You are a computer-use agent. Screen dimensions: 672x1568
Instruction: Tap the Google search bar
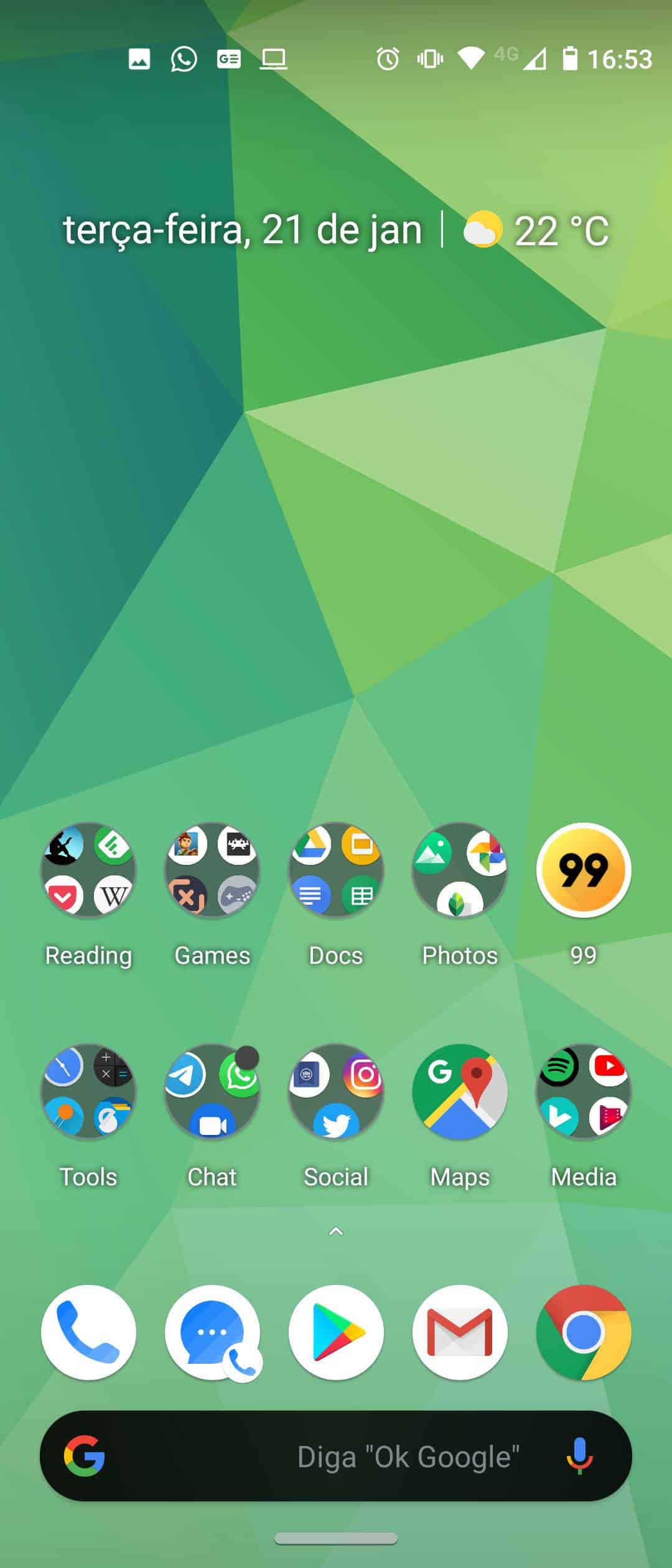[x=336, y=1456]
